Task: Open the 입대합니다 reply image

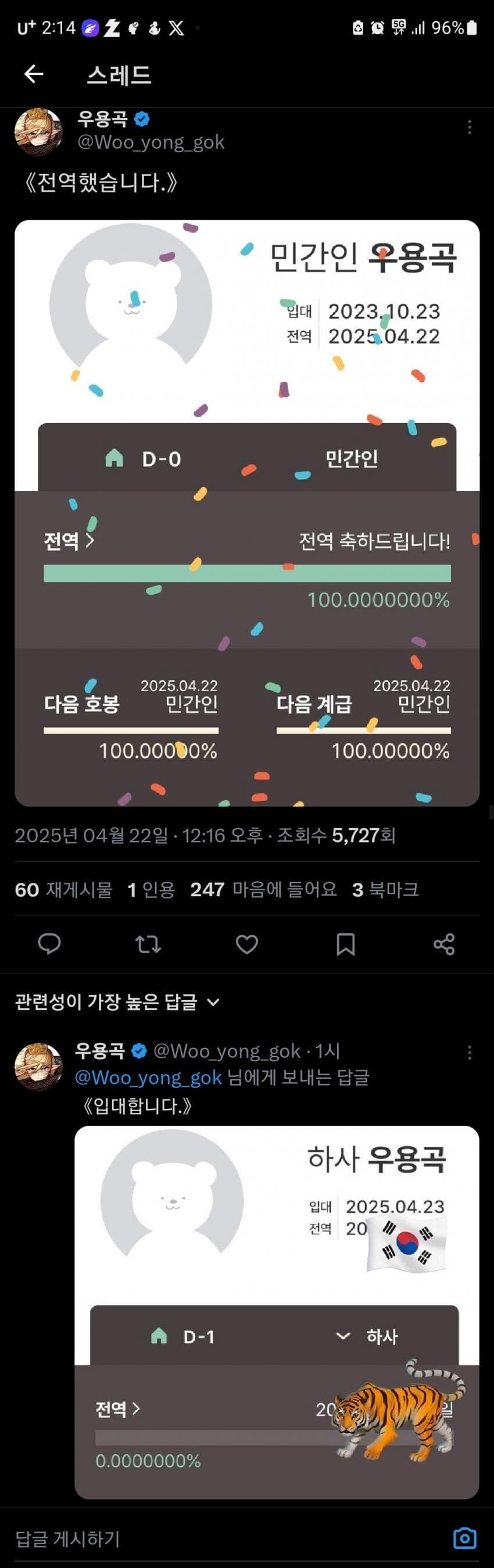Action: click(277, 1309)
